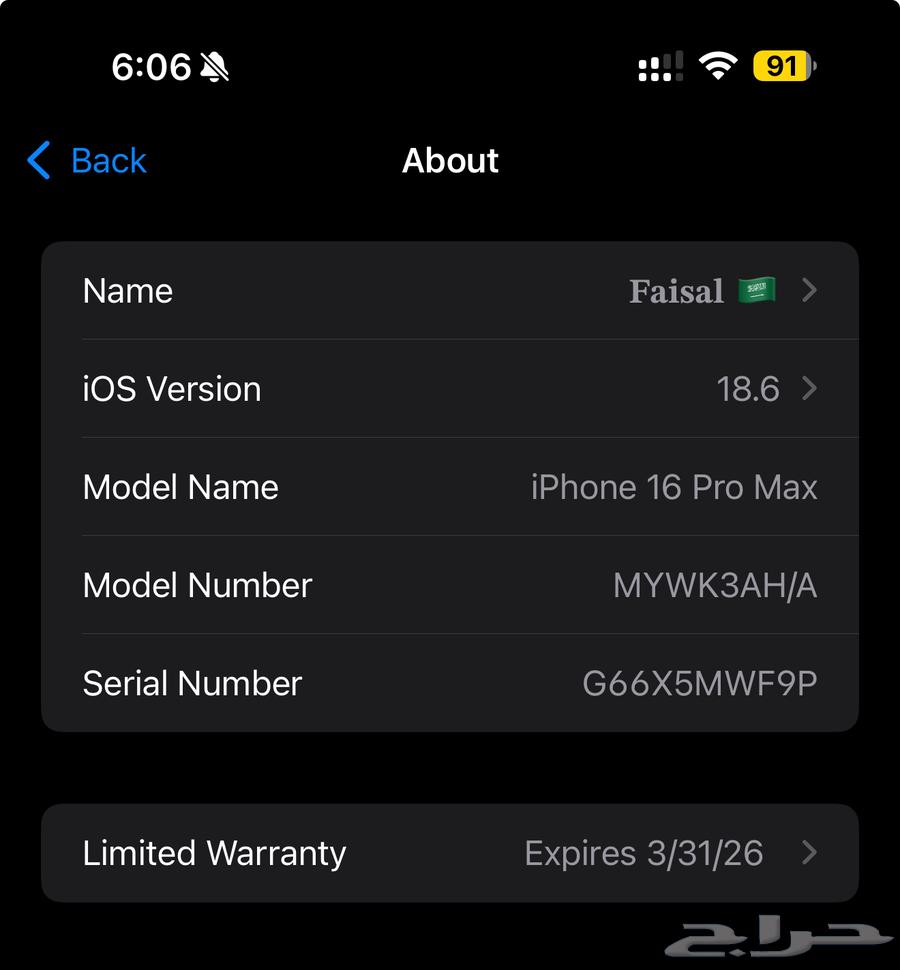Image resolution: width=900 pixels, height=970 pixels.
Task: Tap the blue back chevron arrow
Action: coord(38,160)
